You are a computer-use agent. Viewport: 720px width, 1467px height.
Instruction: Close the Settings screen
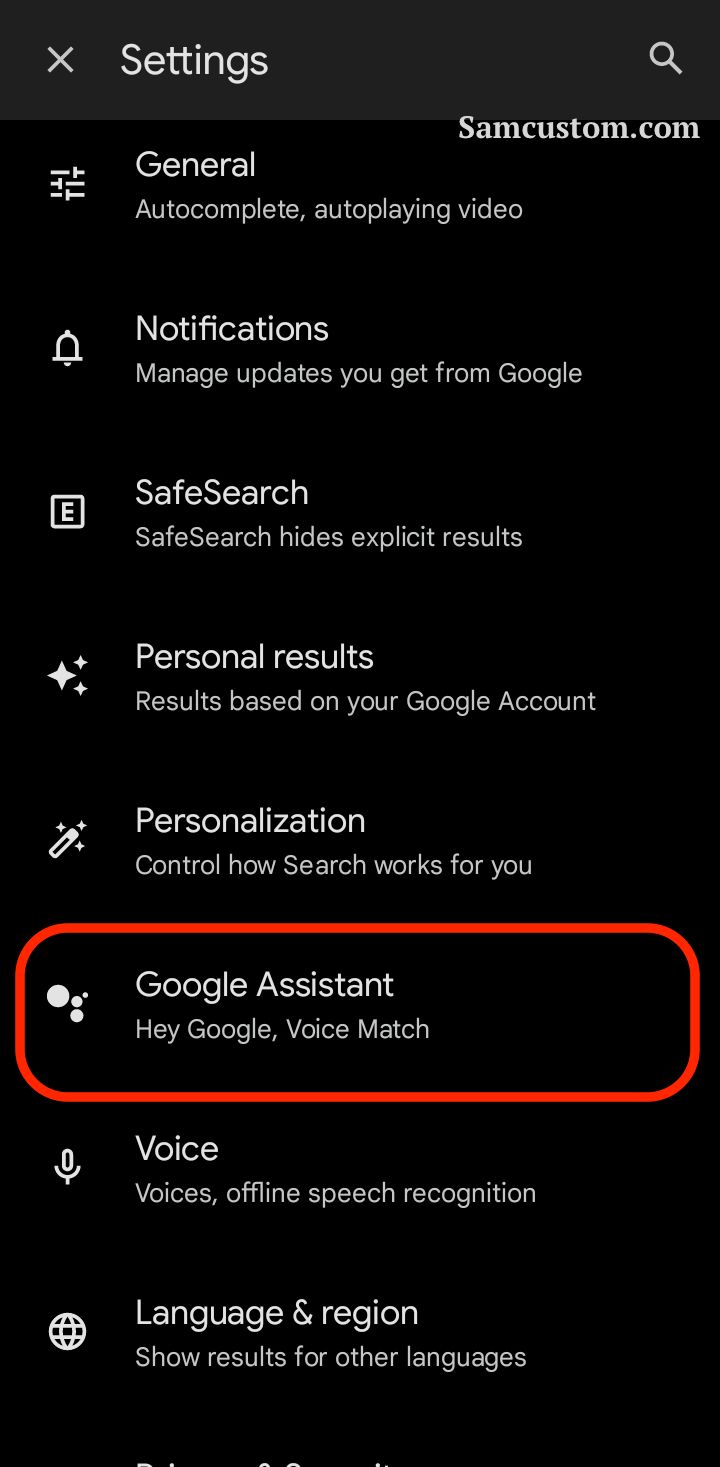61,60
